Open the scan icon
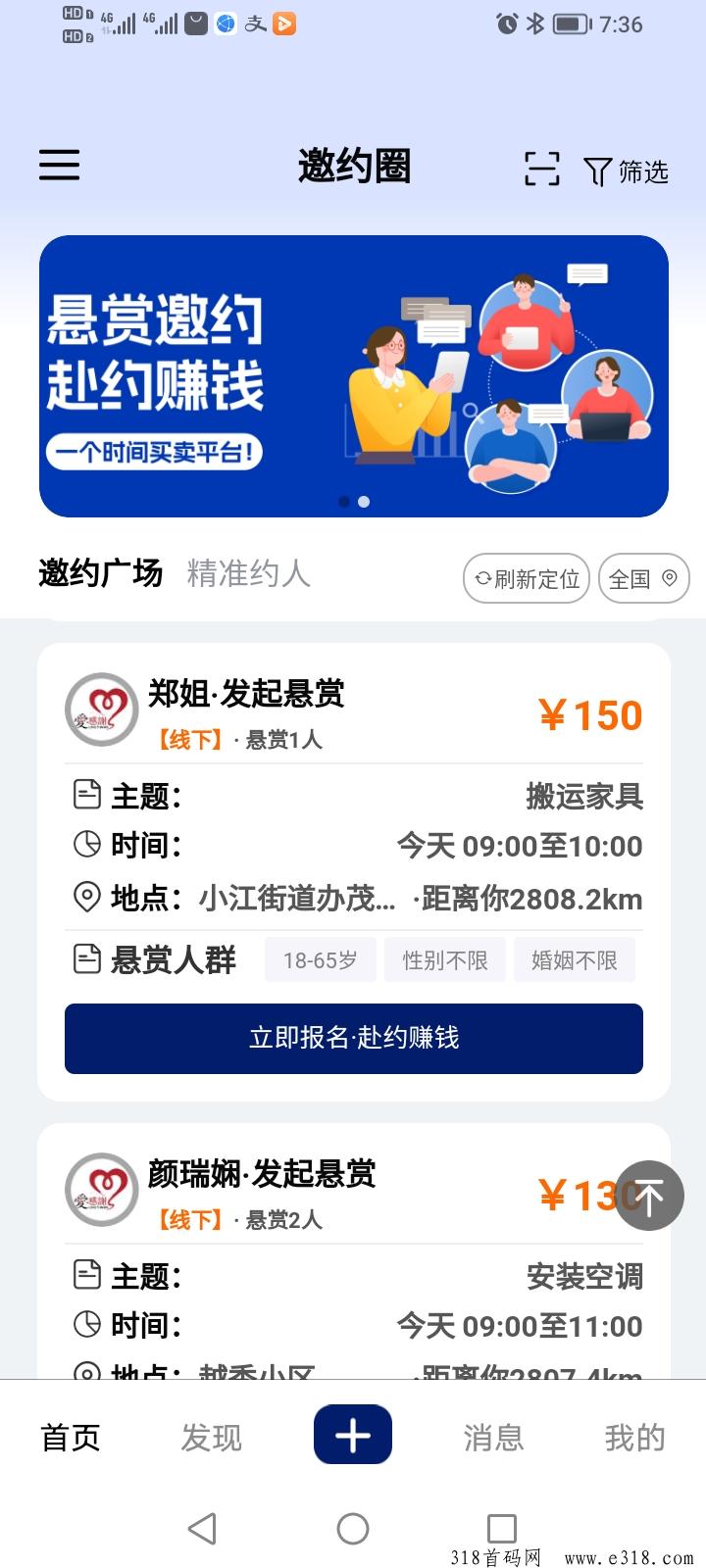The height and width of the screenshot is (1568, 706). coord(541,169)
